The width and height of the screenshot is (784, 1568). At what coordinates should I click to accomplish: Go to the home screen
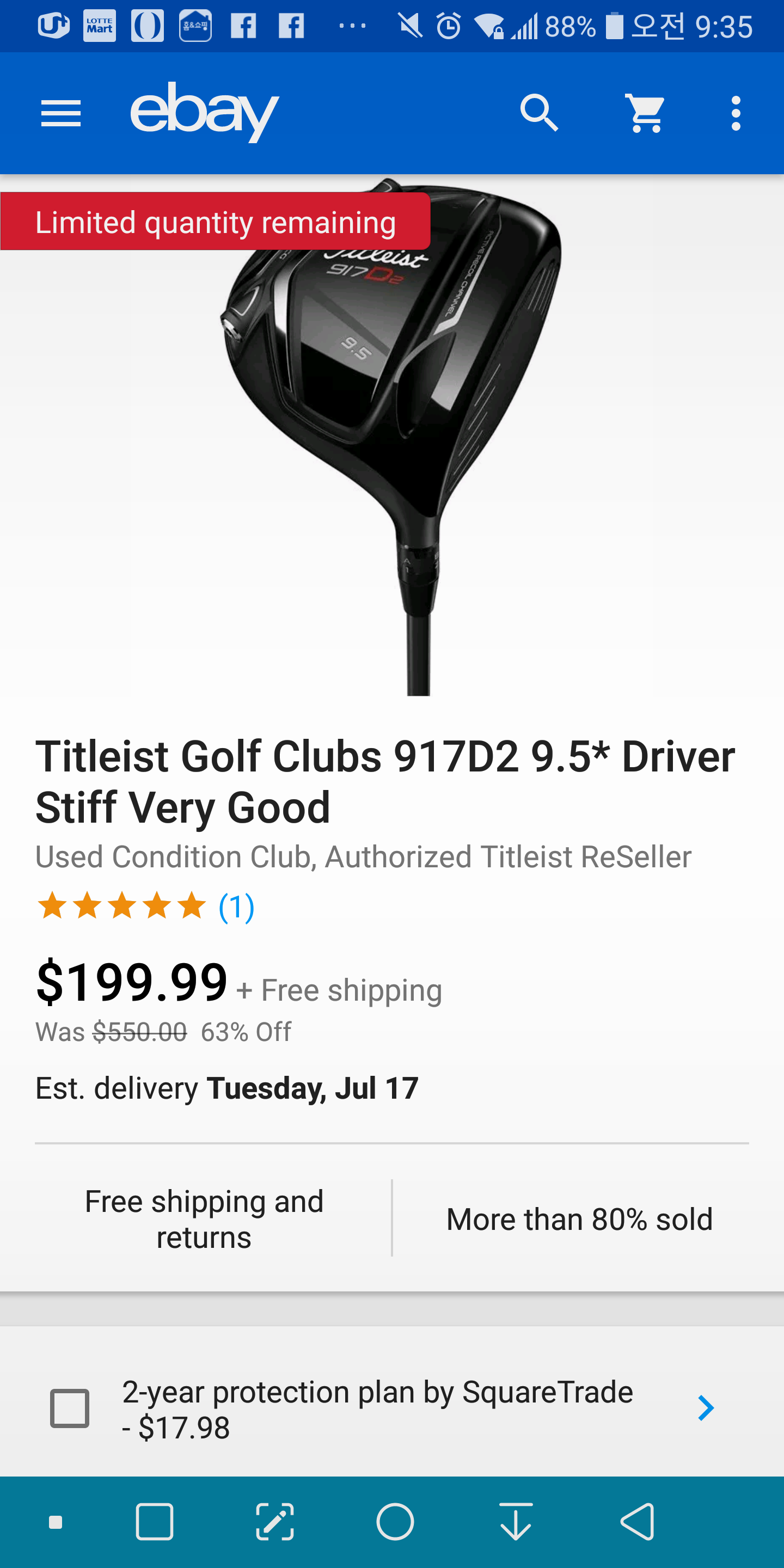click(395, 1522)
